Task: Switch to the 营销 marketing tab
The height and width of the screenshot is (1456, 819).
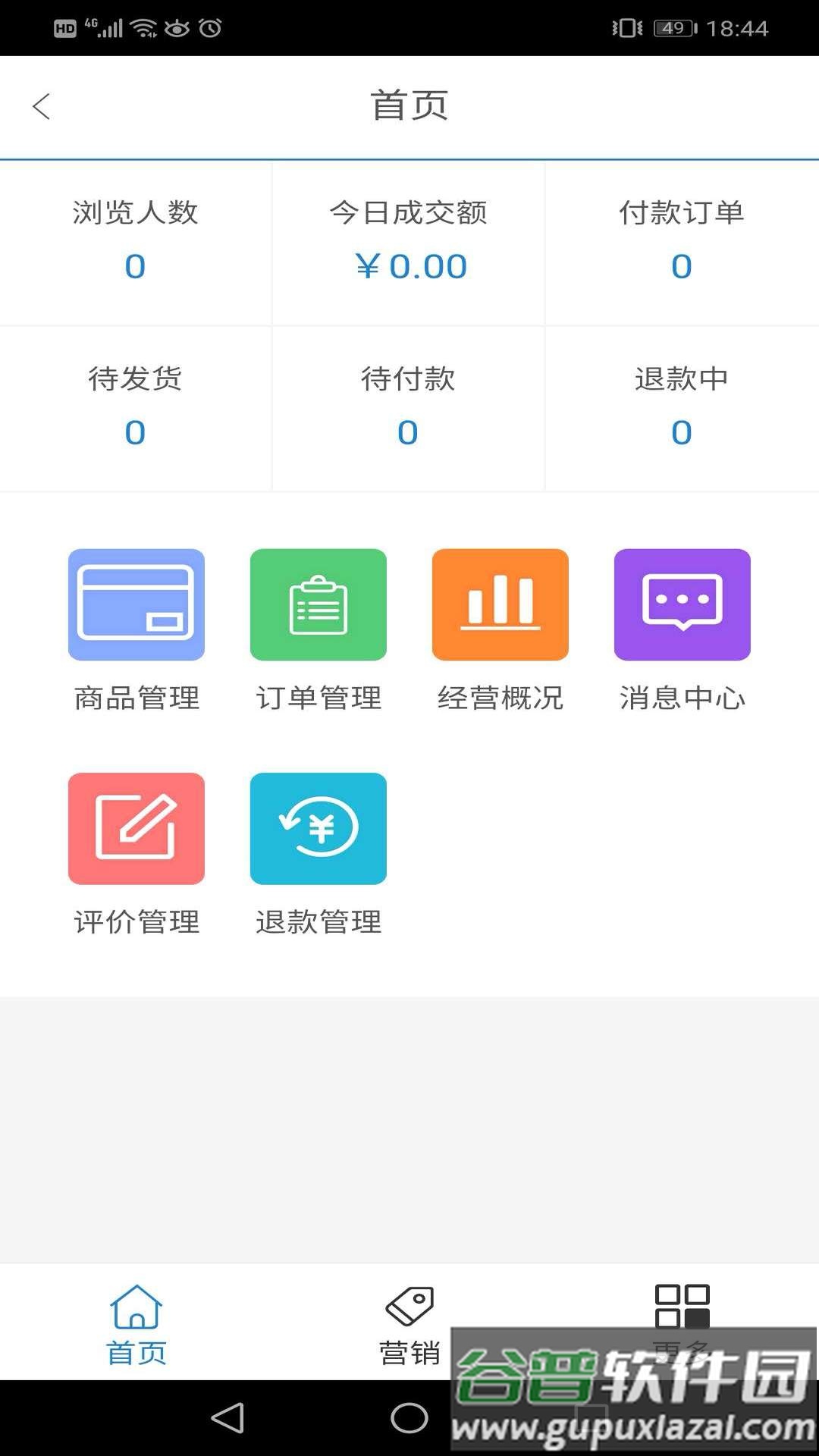Action: 409,1323
